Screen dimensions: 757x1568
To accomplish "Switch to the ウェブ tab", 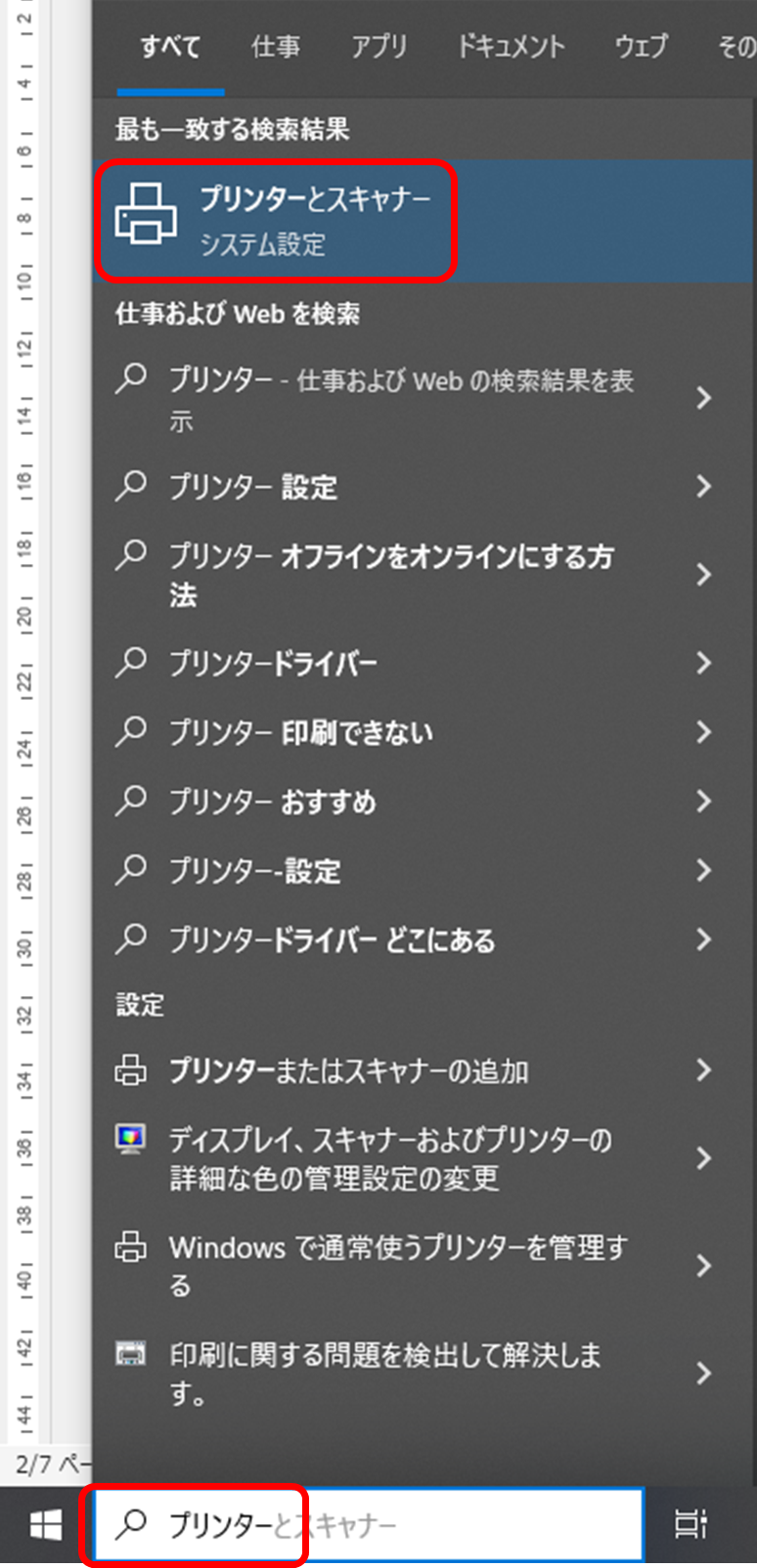I will tap(642, 47).
